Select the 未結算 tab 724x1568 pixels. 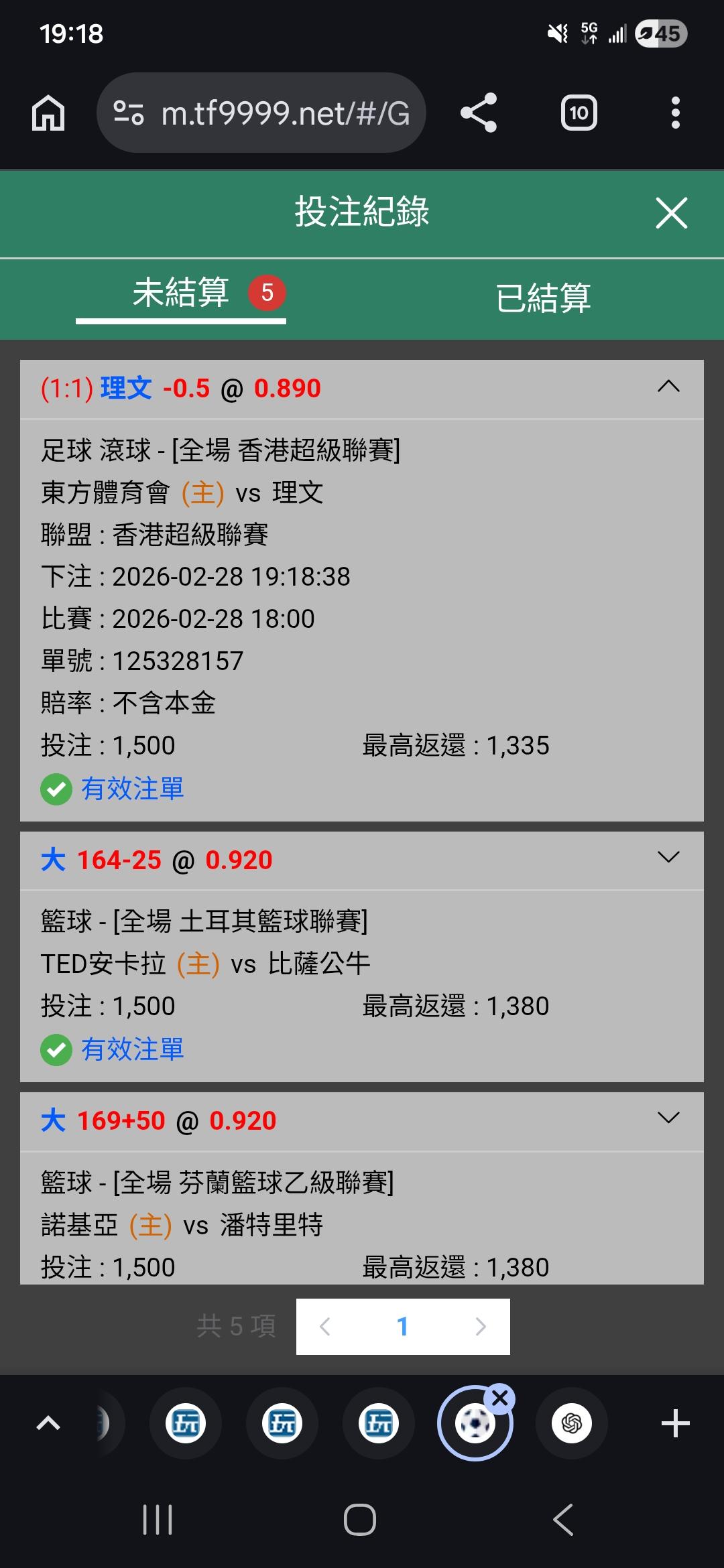click(181, 293)
